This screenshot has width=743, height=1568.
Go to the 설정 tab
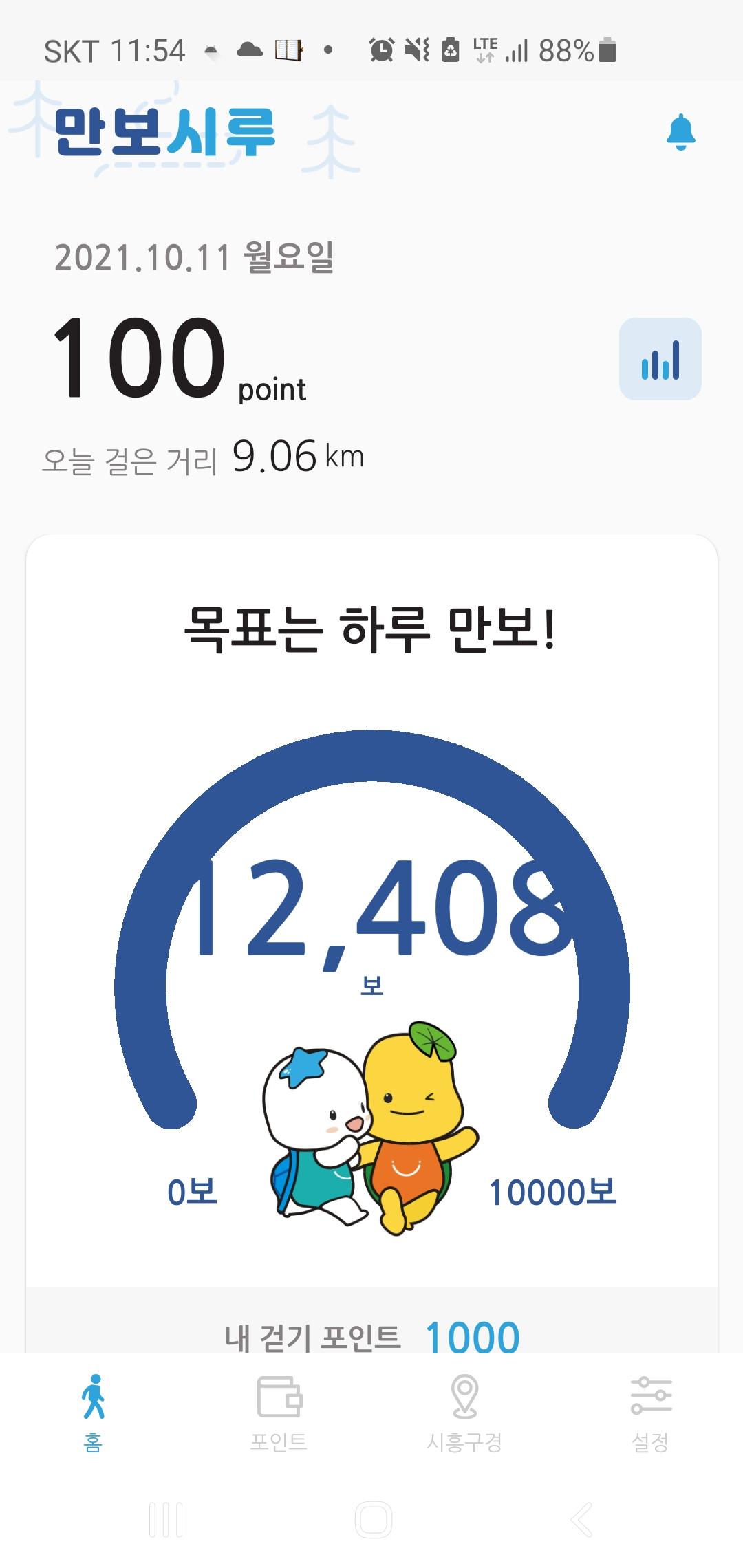650,1413
